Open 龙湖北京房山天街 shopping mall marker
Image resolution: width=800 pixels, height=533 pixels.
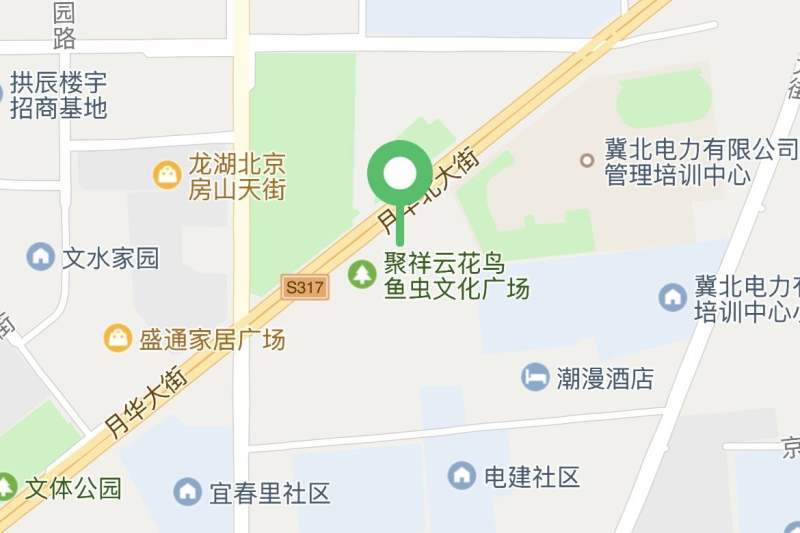coord(167,175)
